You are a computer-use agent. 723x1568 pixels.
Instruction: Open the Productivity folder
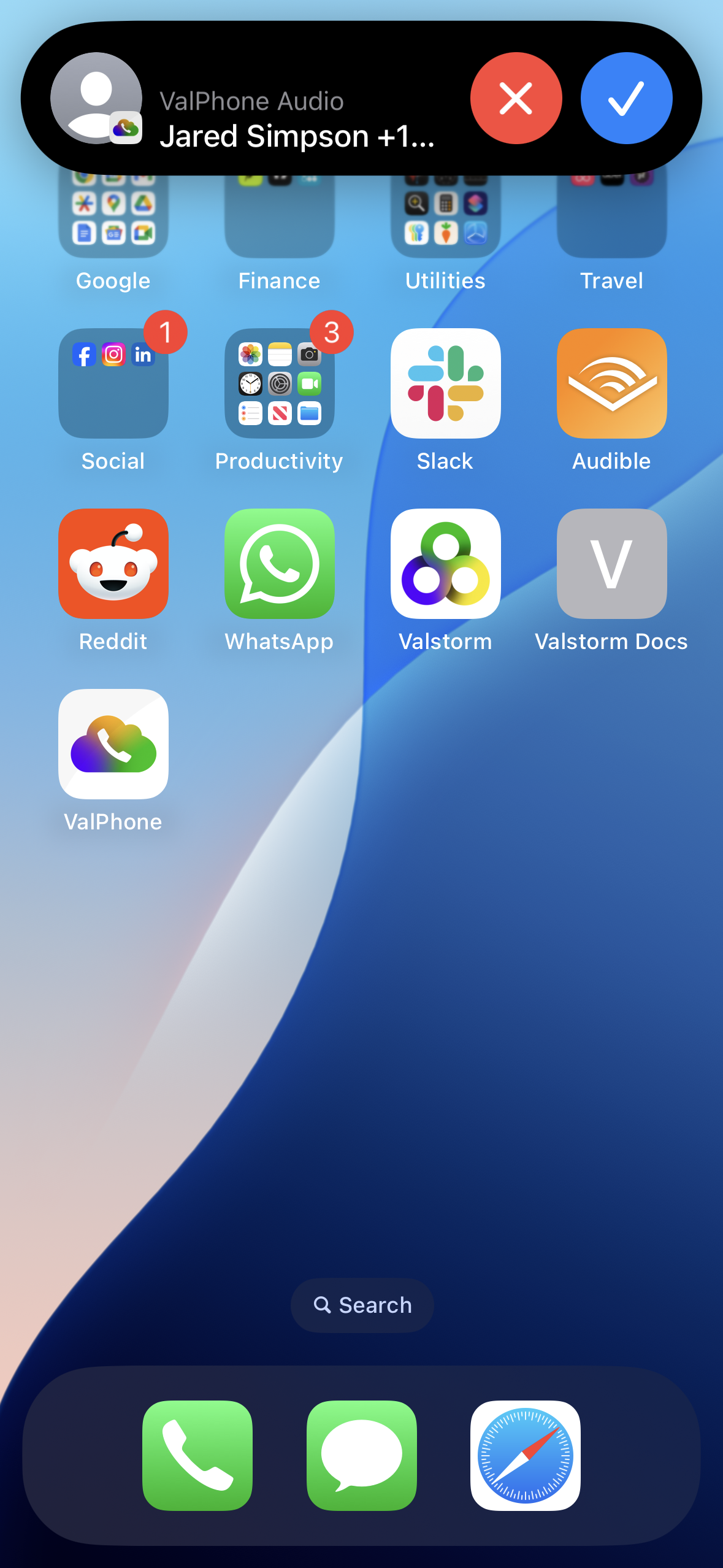click(280, 383)
